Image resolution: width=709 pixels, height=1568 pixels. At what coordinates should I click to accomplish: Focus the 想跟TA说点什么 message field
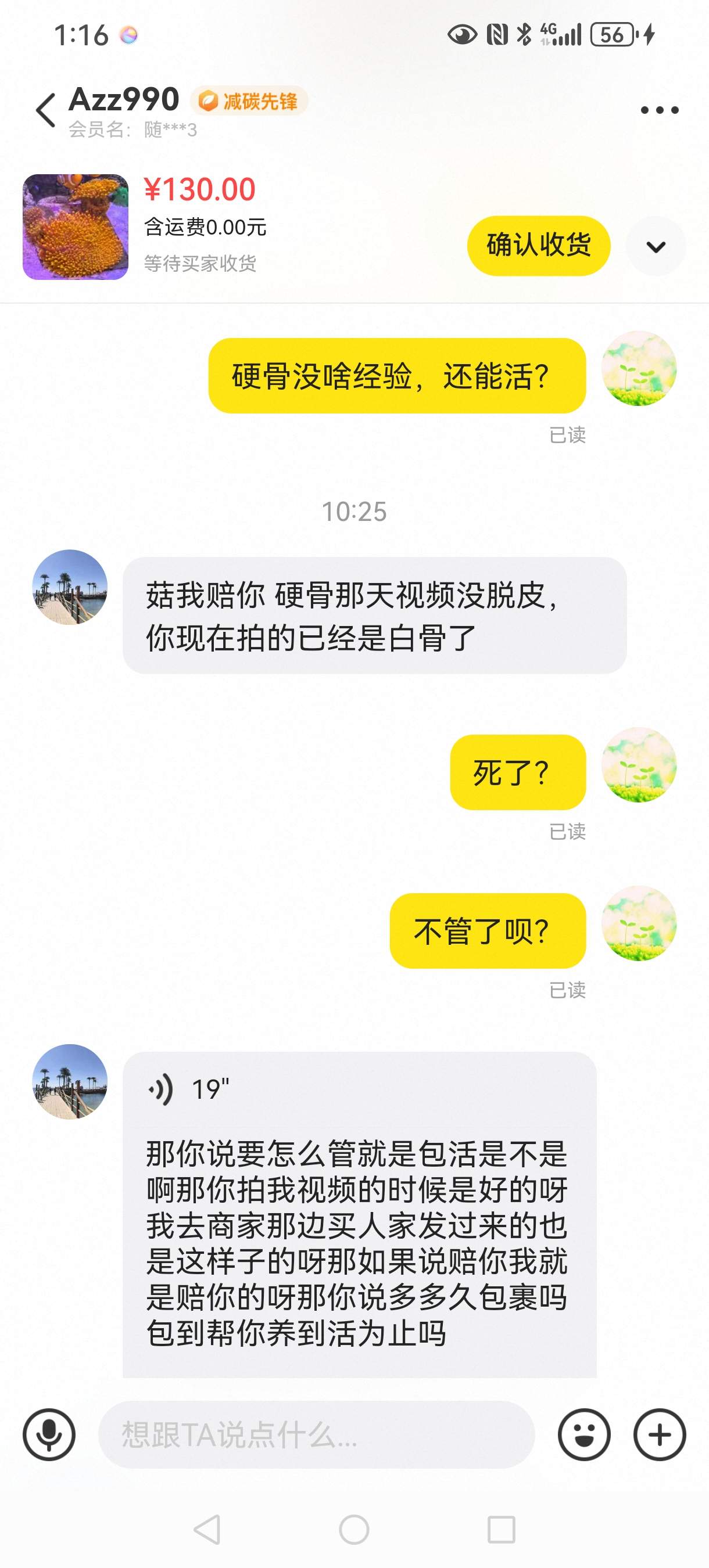[x=316, y=1434]
